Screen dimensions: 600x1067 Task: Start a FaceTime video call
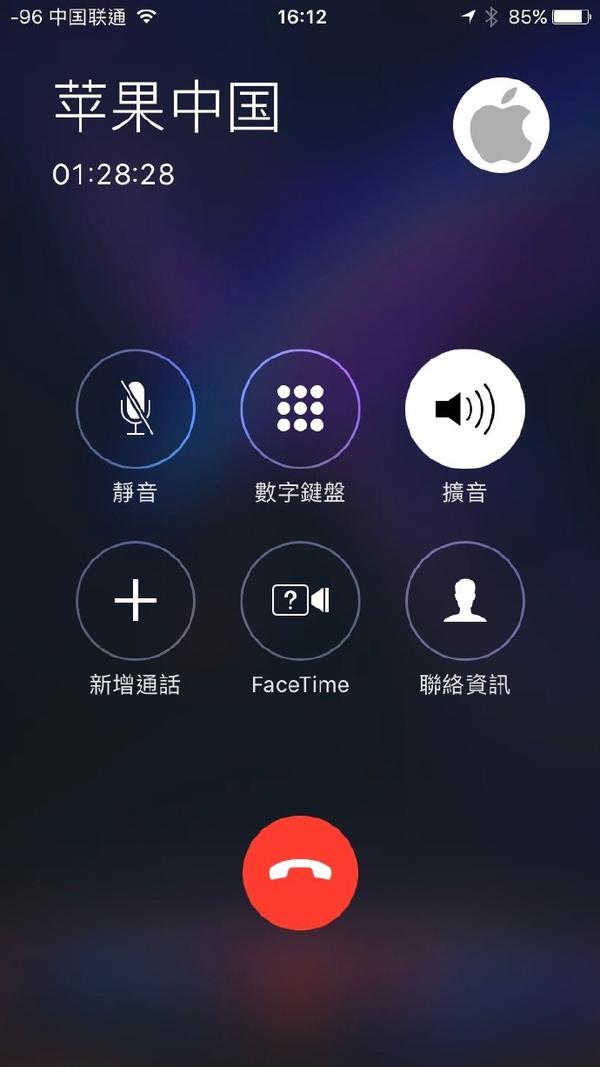pyautogui.click(x=300, y=601)
